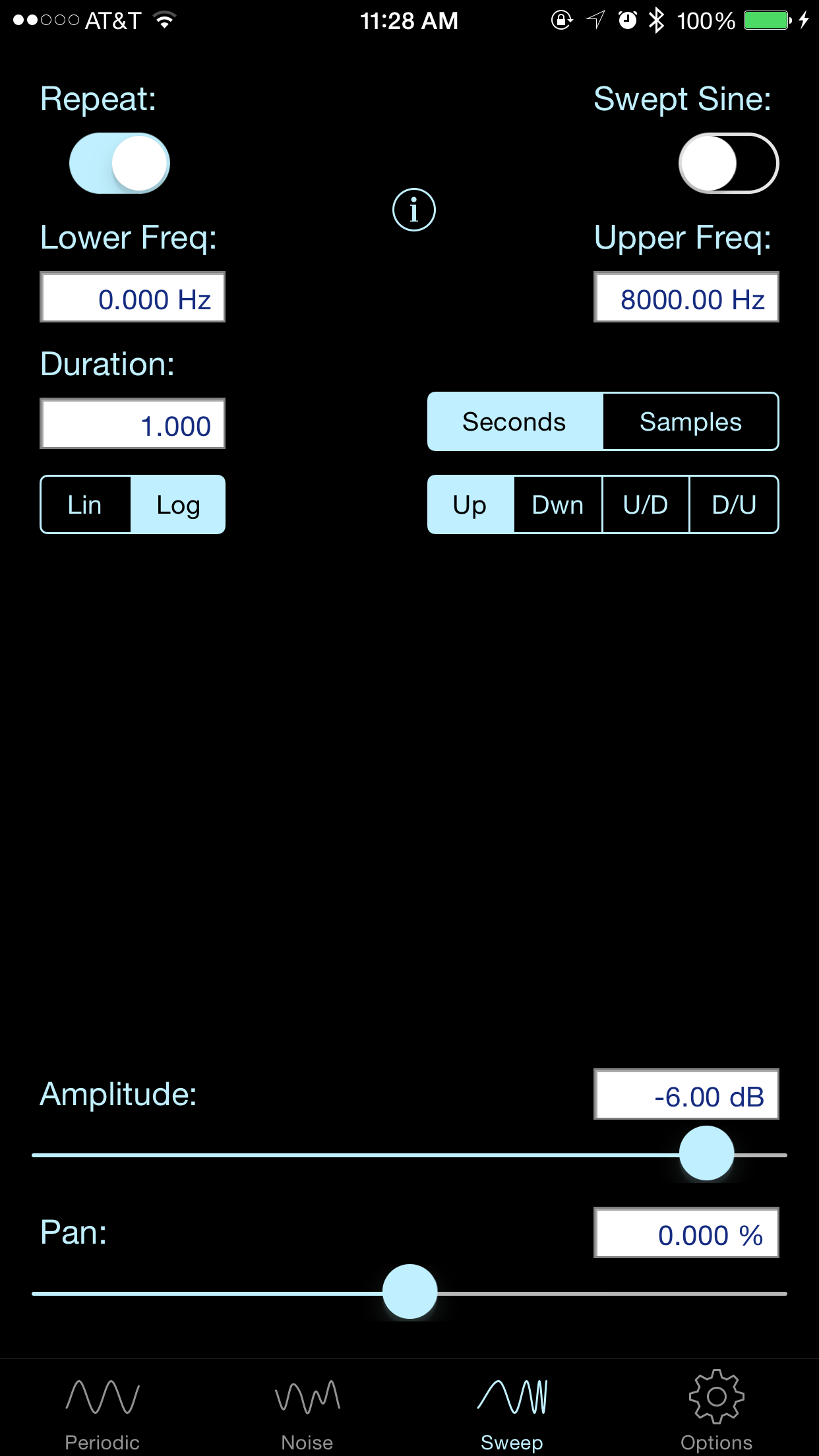Tap the Duration value field

click(x=133, y=424)
